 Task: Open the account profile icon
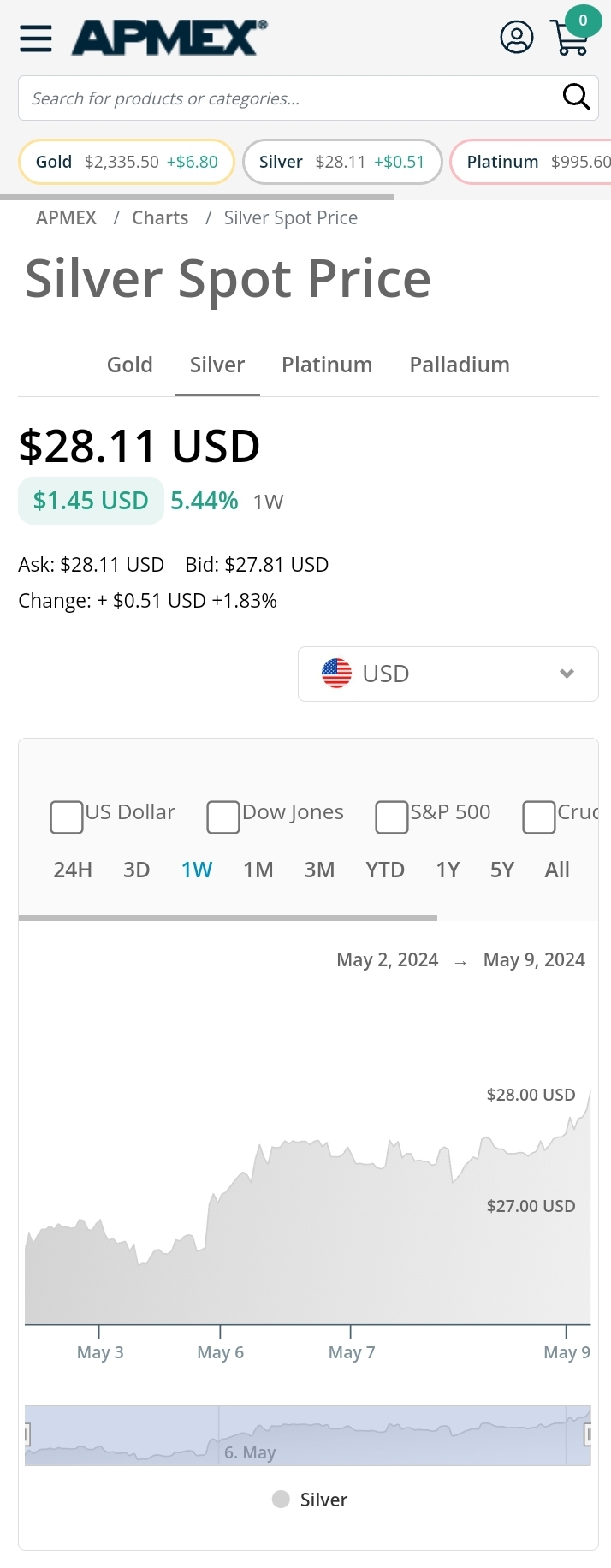pos(516,38)
